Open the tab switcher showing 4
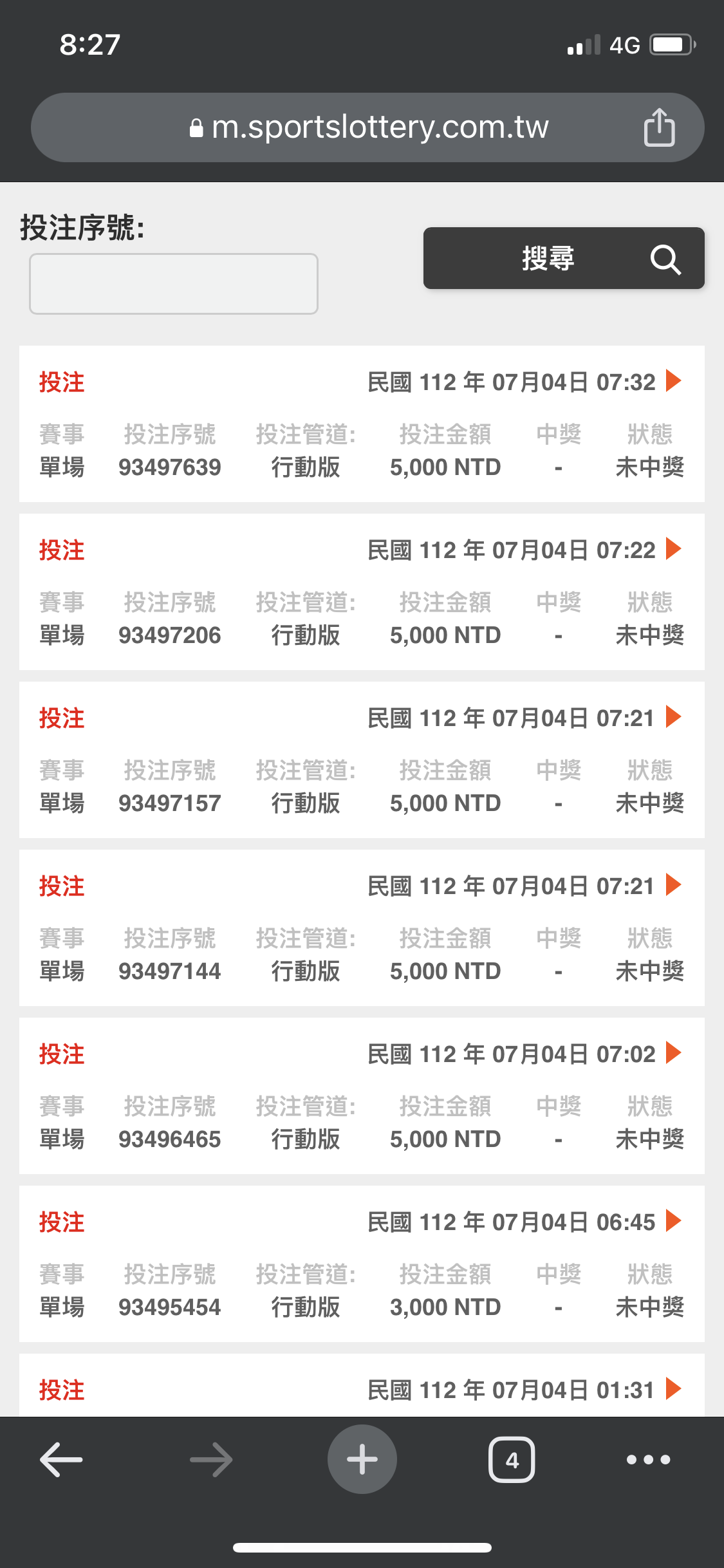Viewport: 724px width, 1568px height. click(x=512, y=1459)
